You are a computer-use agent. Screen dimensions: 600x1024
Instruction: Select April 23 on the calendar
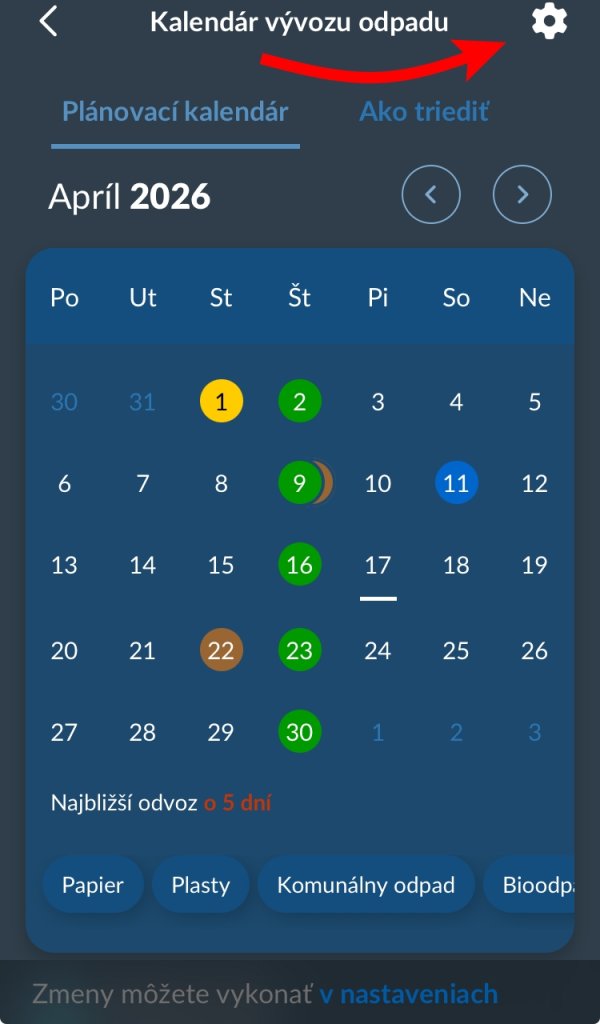click(300, 651)
